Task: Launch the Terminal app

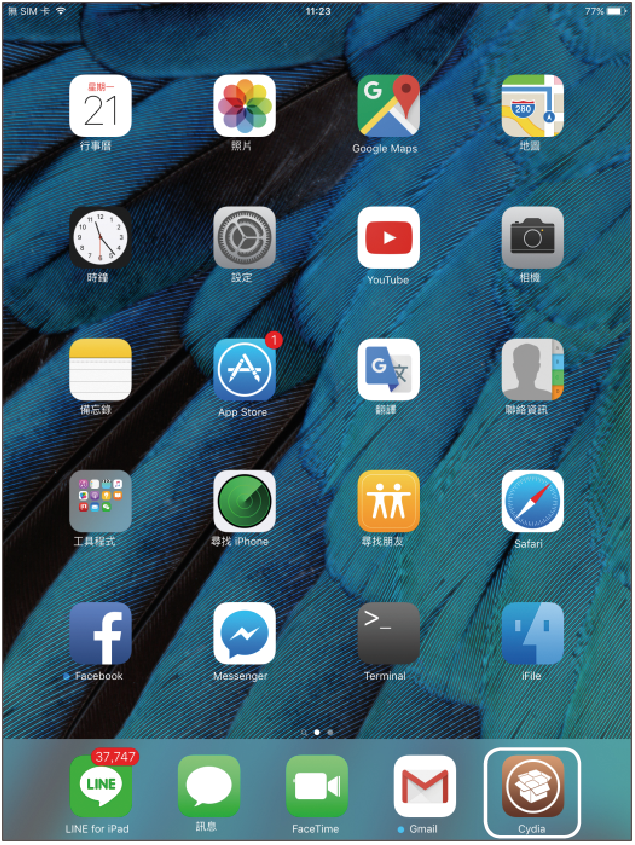Action: tap(388, 633)
